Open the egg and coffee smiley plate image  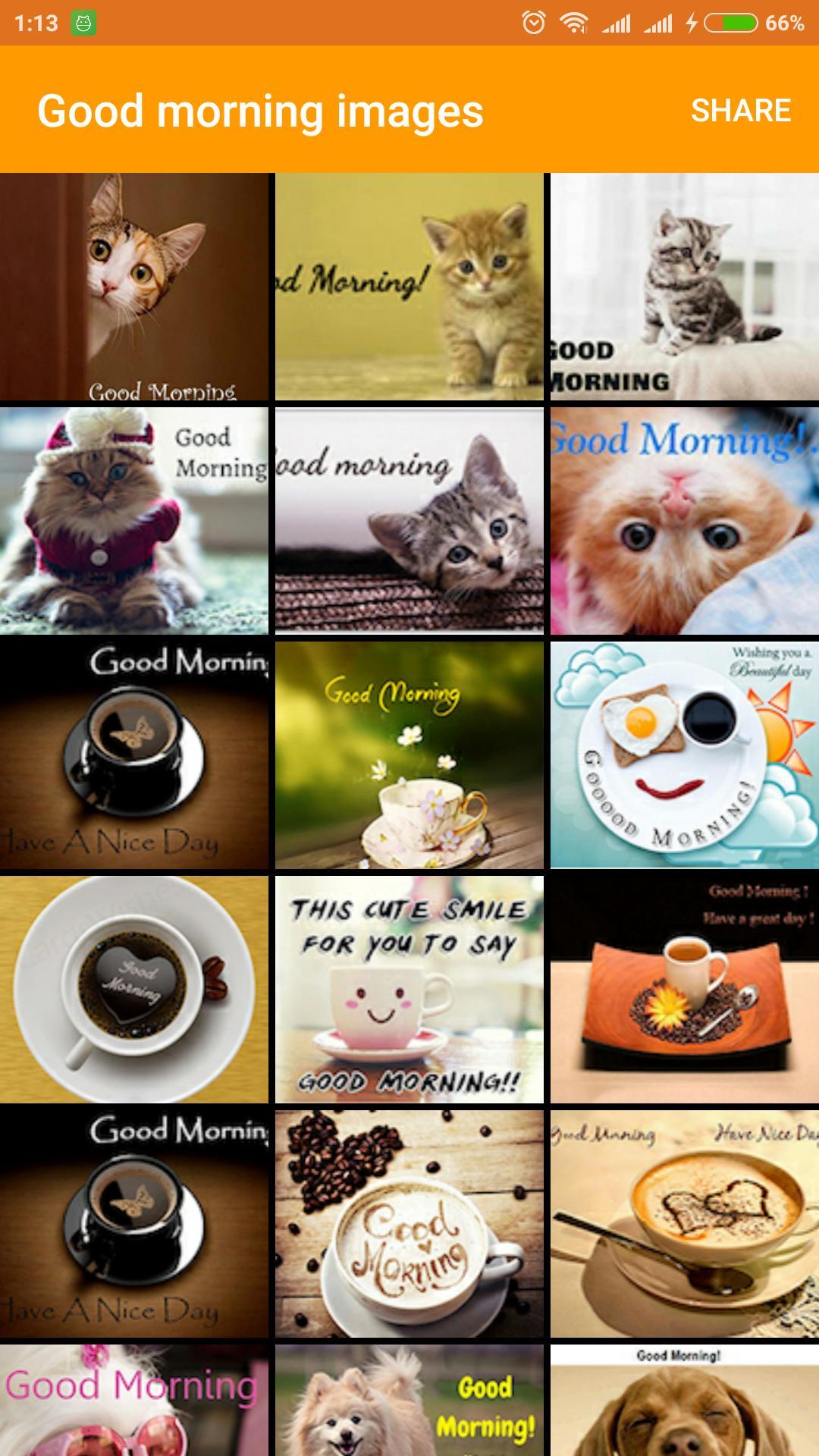[684, 755]
